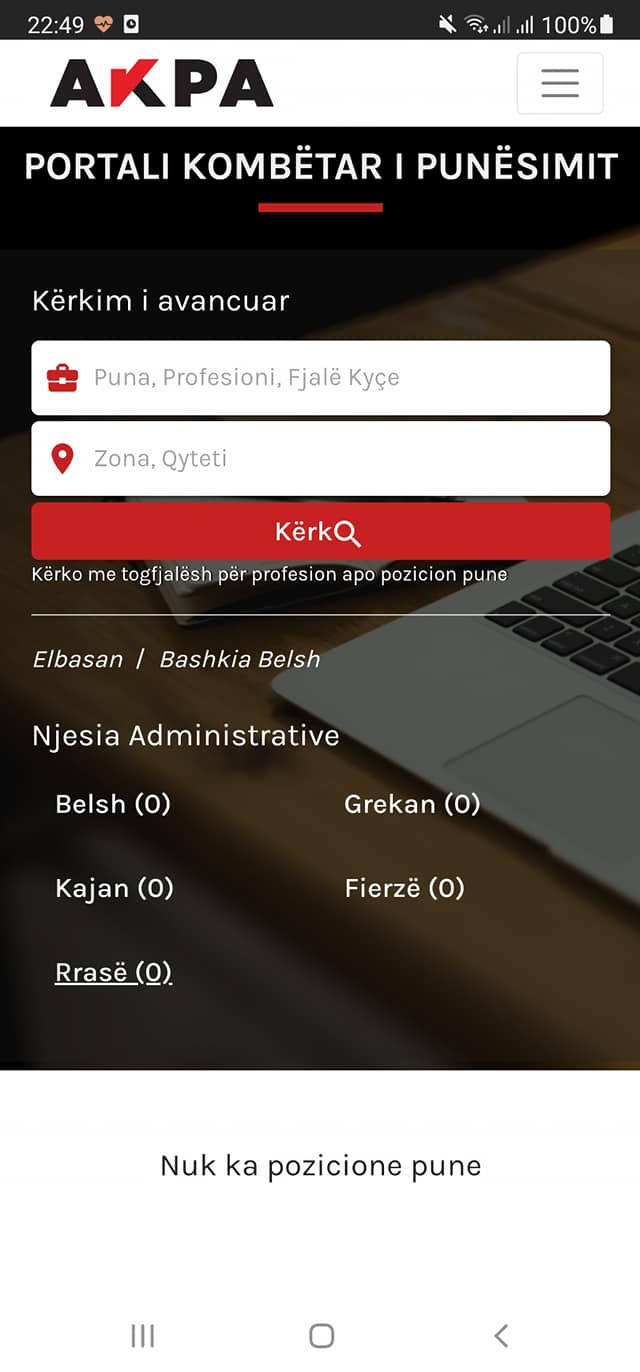
Task: Open the Bashkia Belsh breadcrumb link
Action: pos(240,659)
